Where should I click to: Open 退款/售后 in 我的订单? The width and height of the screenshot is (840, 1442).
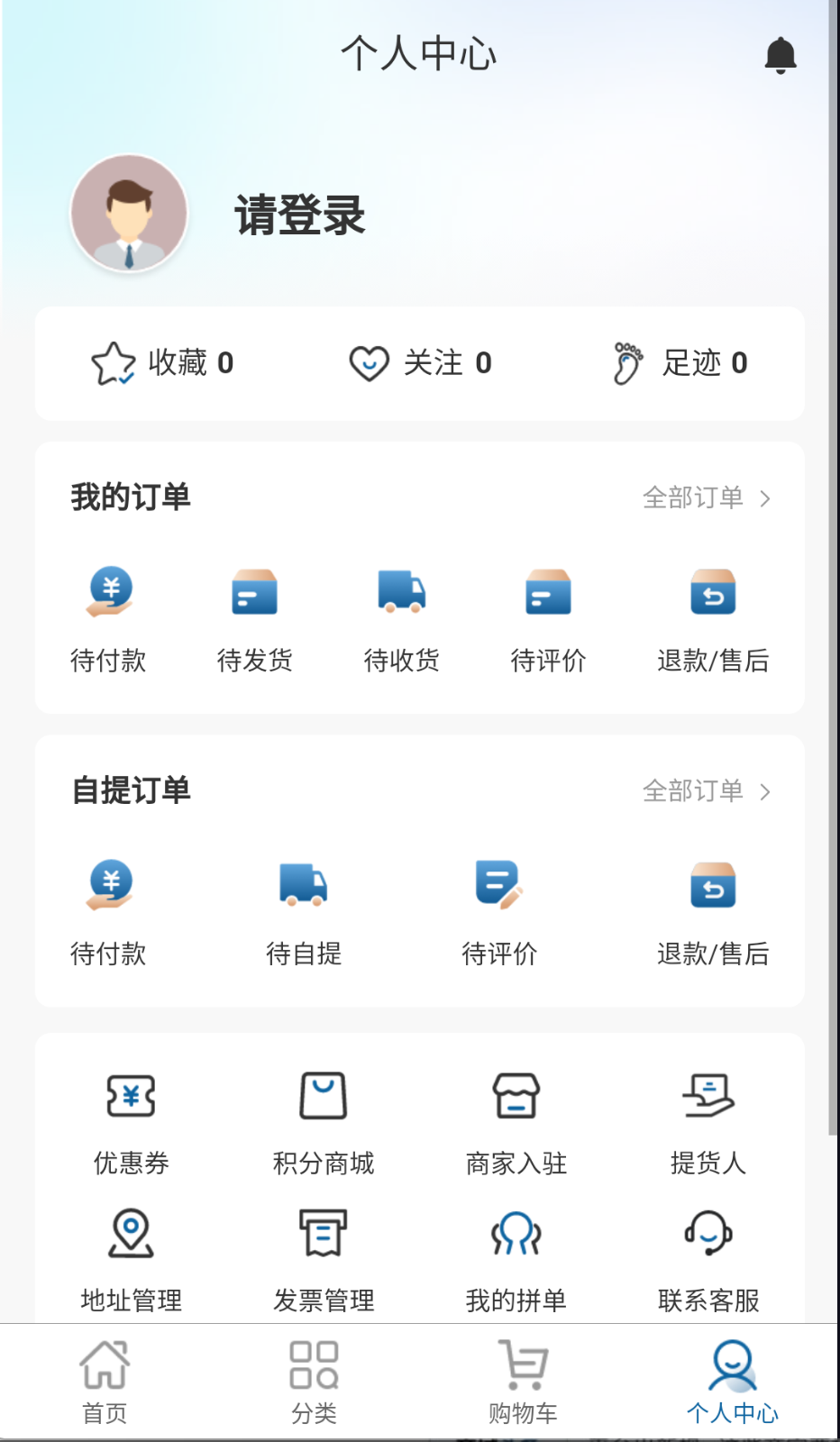click(x=713, y=617)
